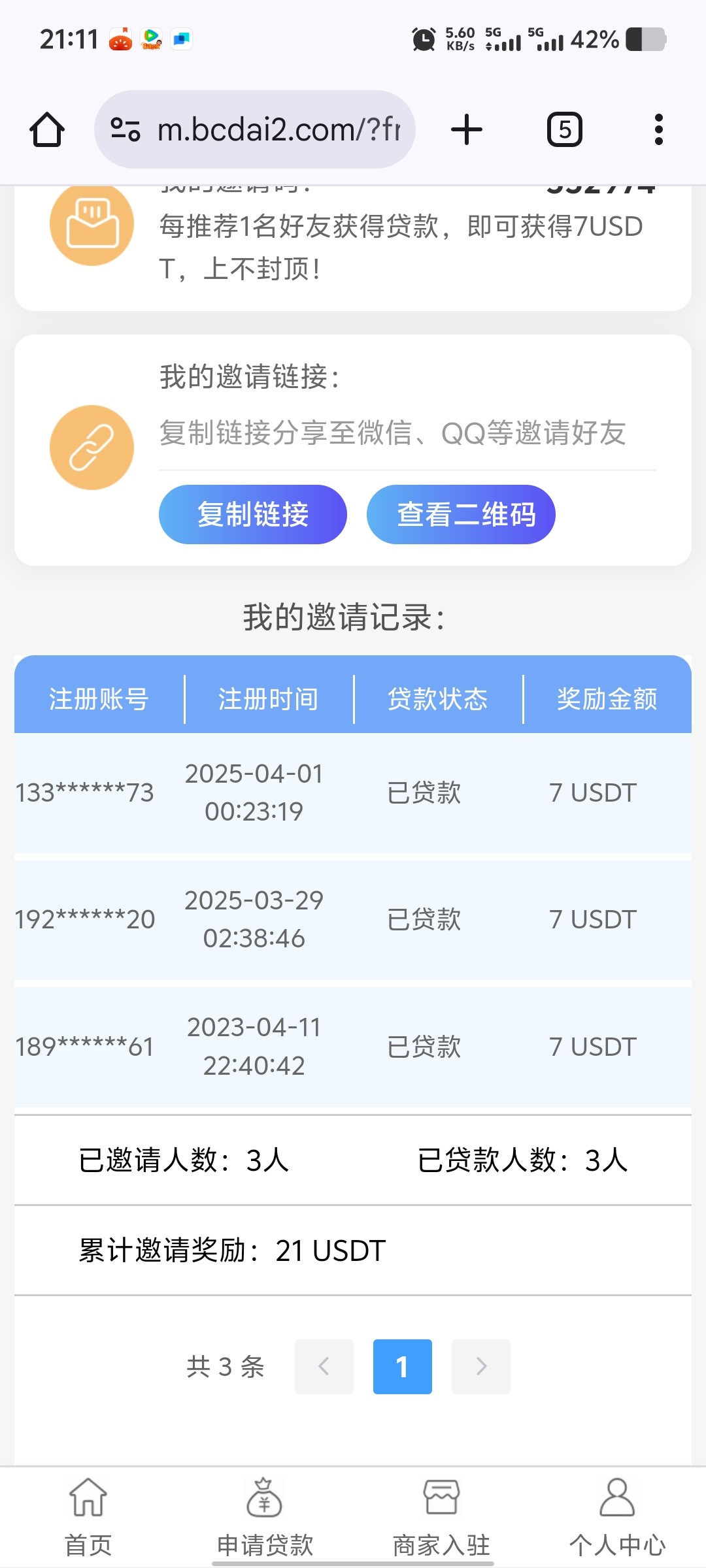This screenshot has width=706, height=1568.
Task: Tap the browser home icon
Action: click(47, 129)
